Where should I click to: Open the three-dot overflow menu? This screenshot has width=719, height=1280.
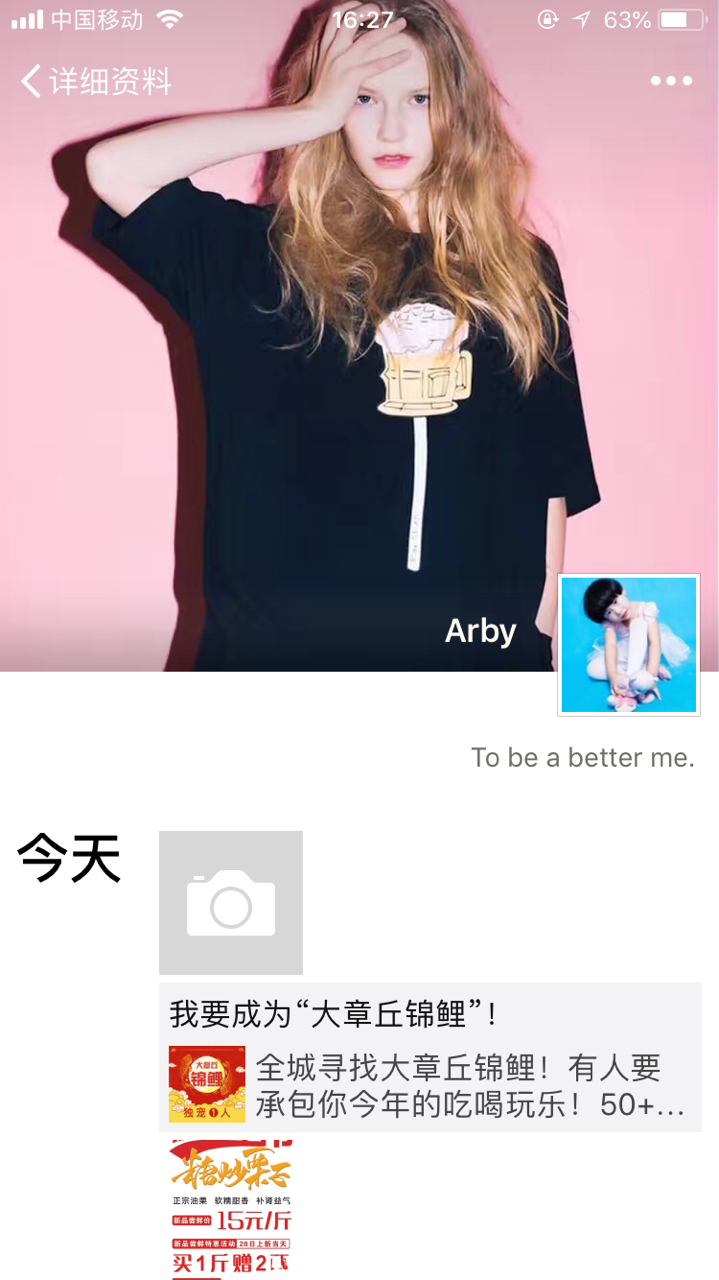coord(671,81)
